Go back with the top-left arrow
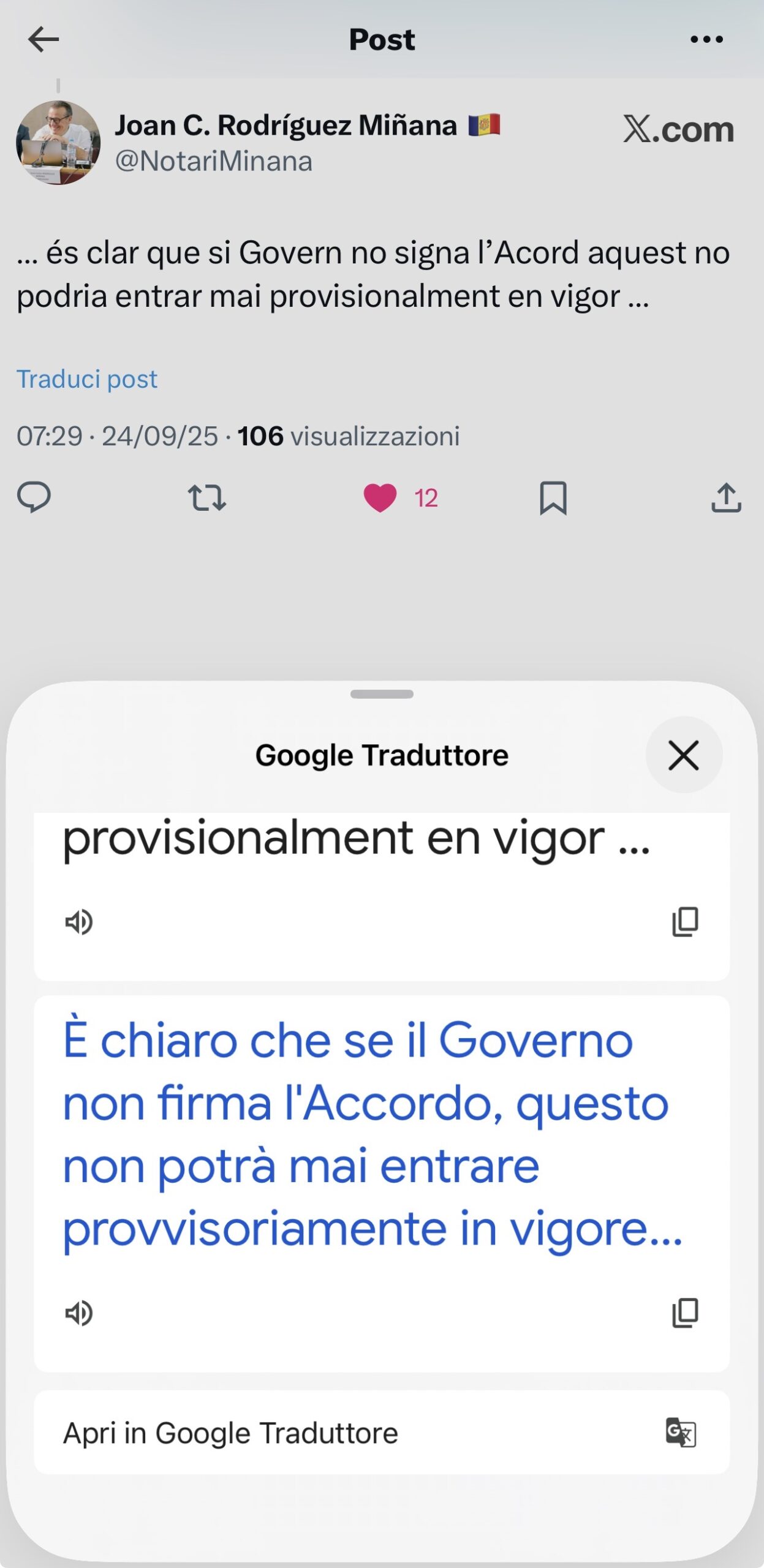The height and width of the screenshot is (1568, 764). pos(43,40)
